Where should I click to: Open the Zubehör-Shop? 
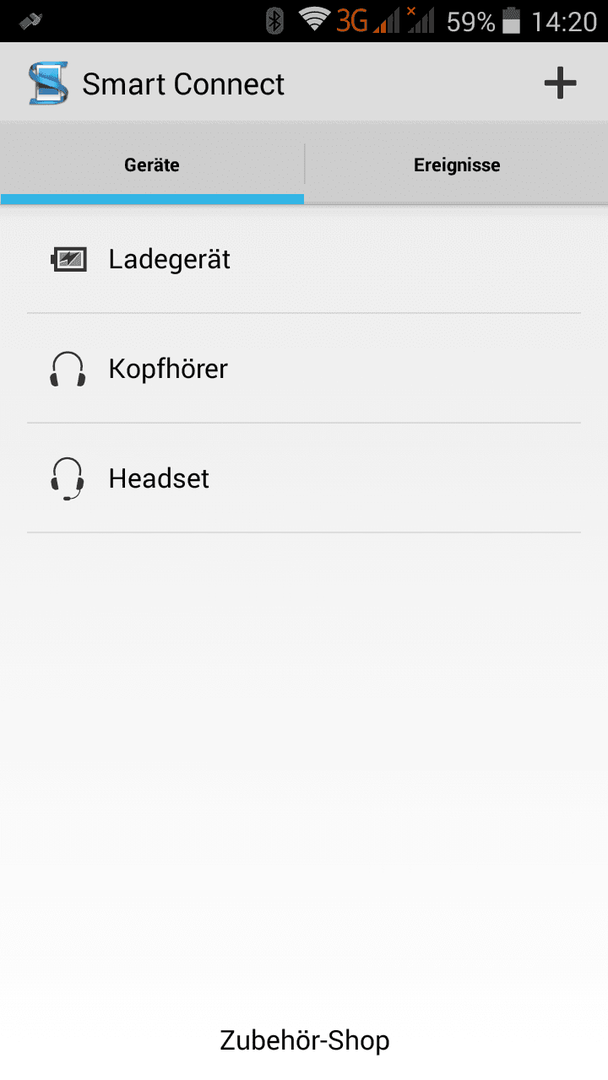coord(304,1040)
